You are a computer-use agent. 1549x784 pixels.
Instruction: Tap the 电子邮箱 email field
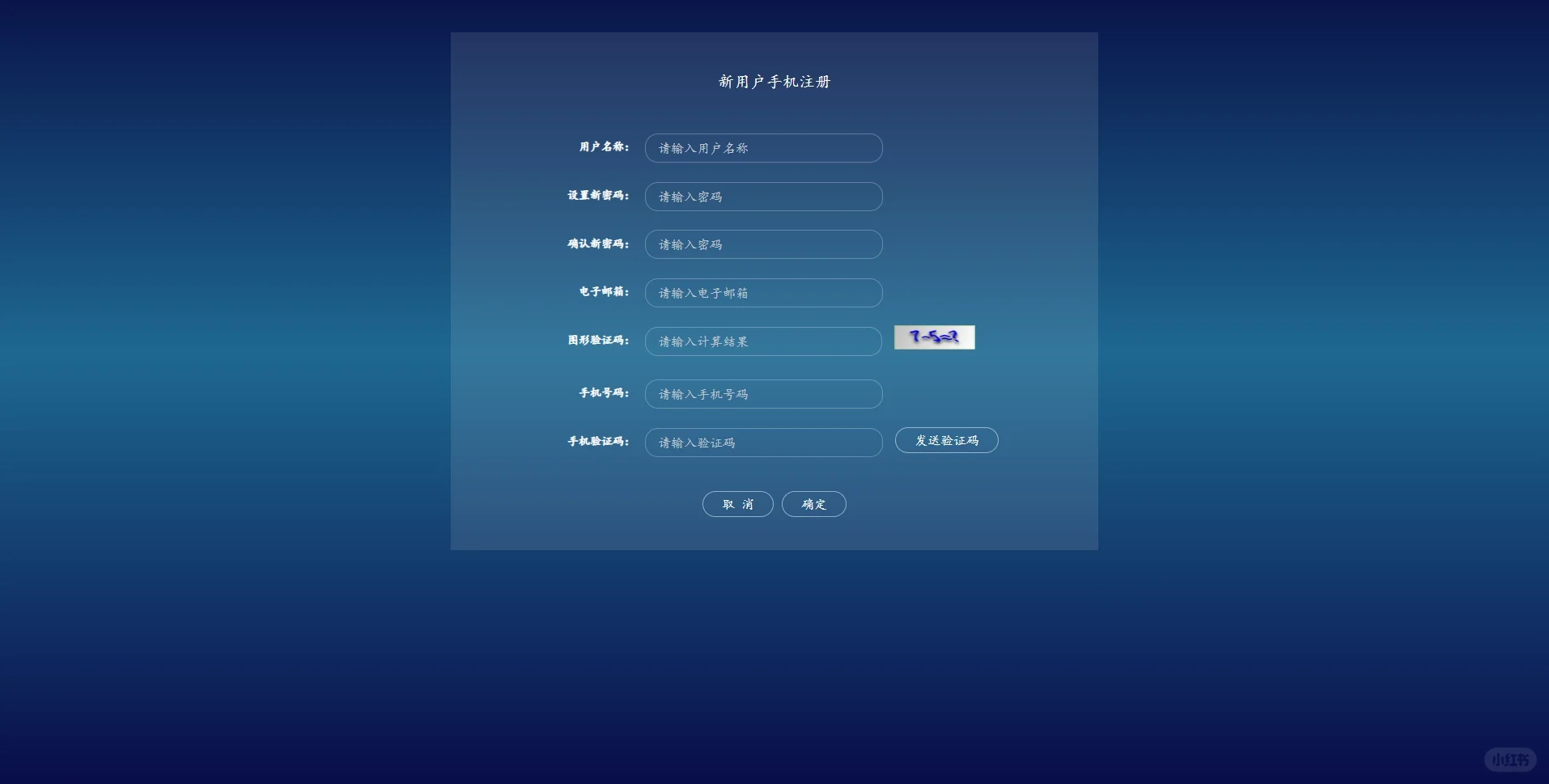coord(763,293)
